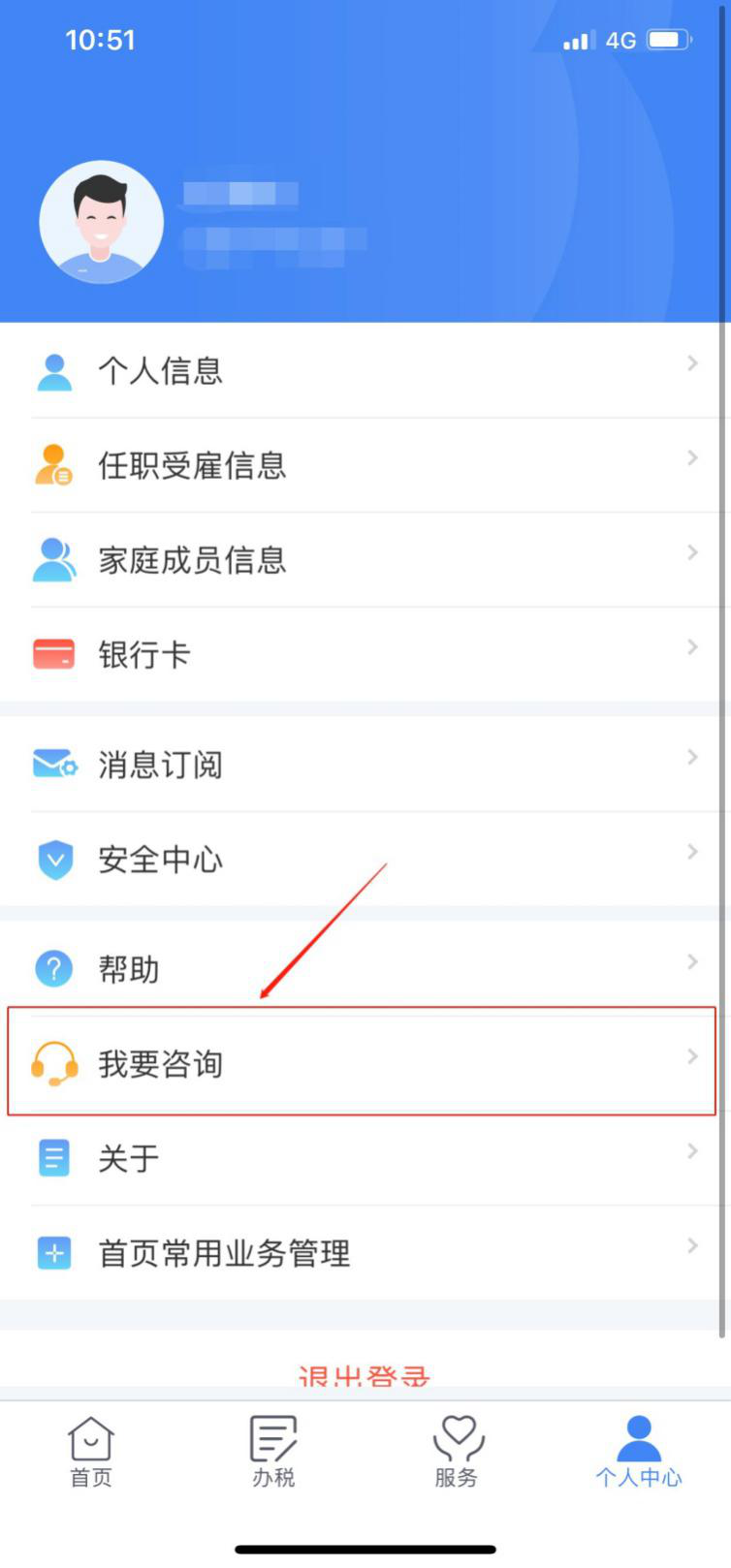View 家庭成员信息
The height and width of the screenshot is (1568, 731).
point(365,560)
